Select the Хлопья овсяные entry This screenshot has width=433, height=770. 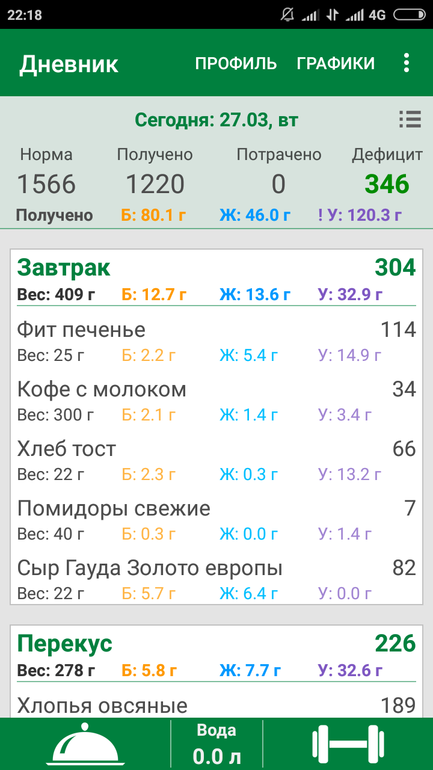[216, 705]
